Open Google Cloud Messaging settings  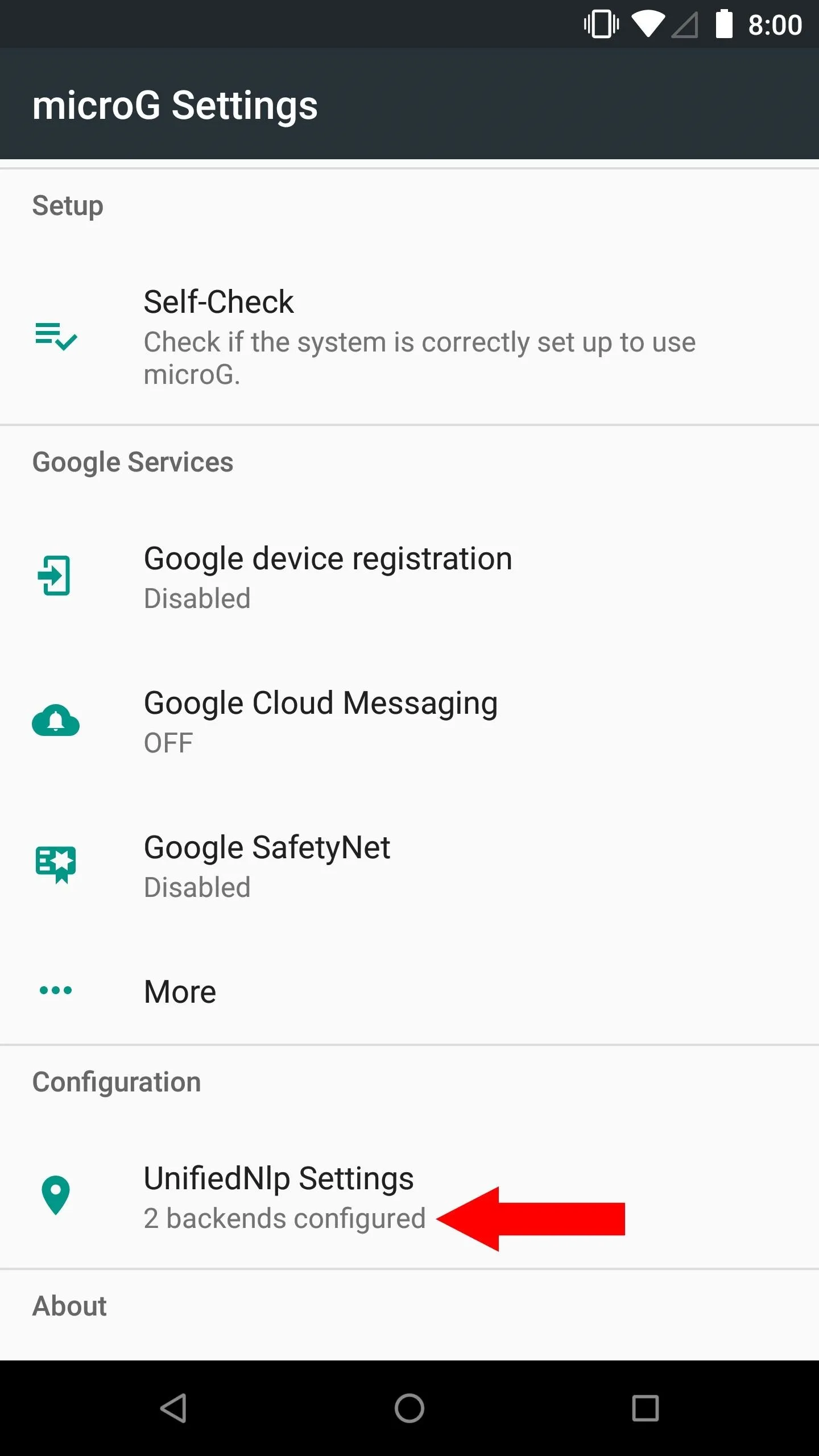[x=409, y=721]
